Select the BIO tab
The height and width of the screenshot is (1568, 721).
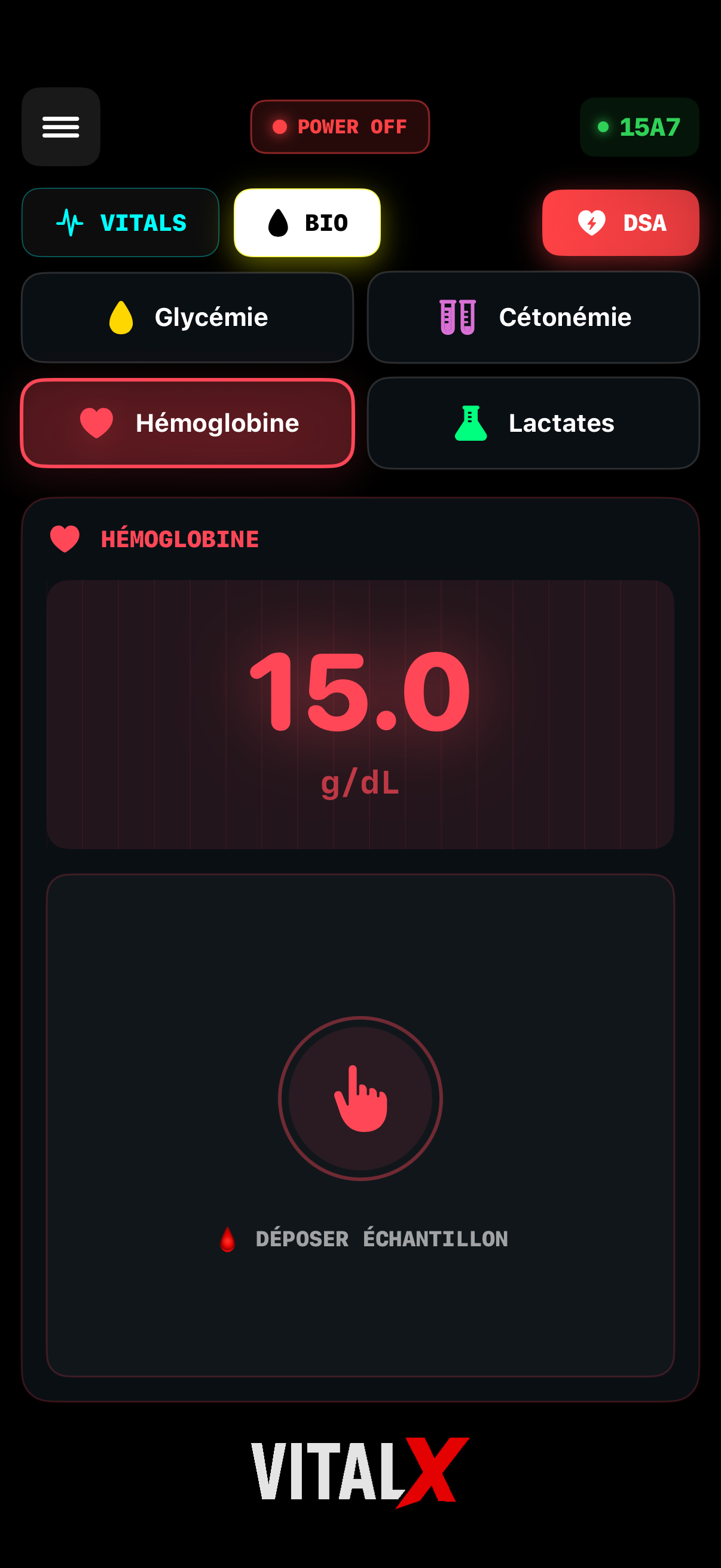coord(307,223)
